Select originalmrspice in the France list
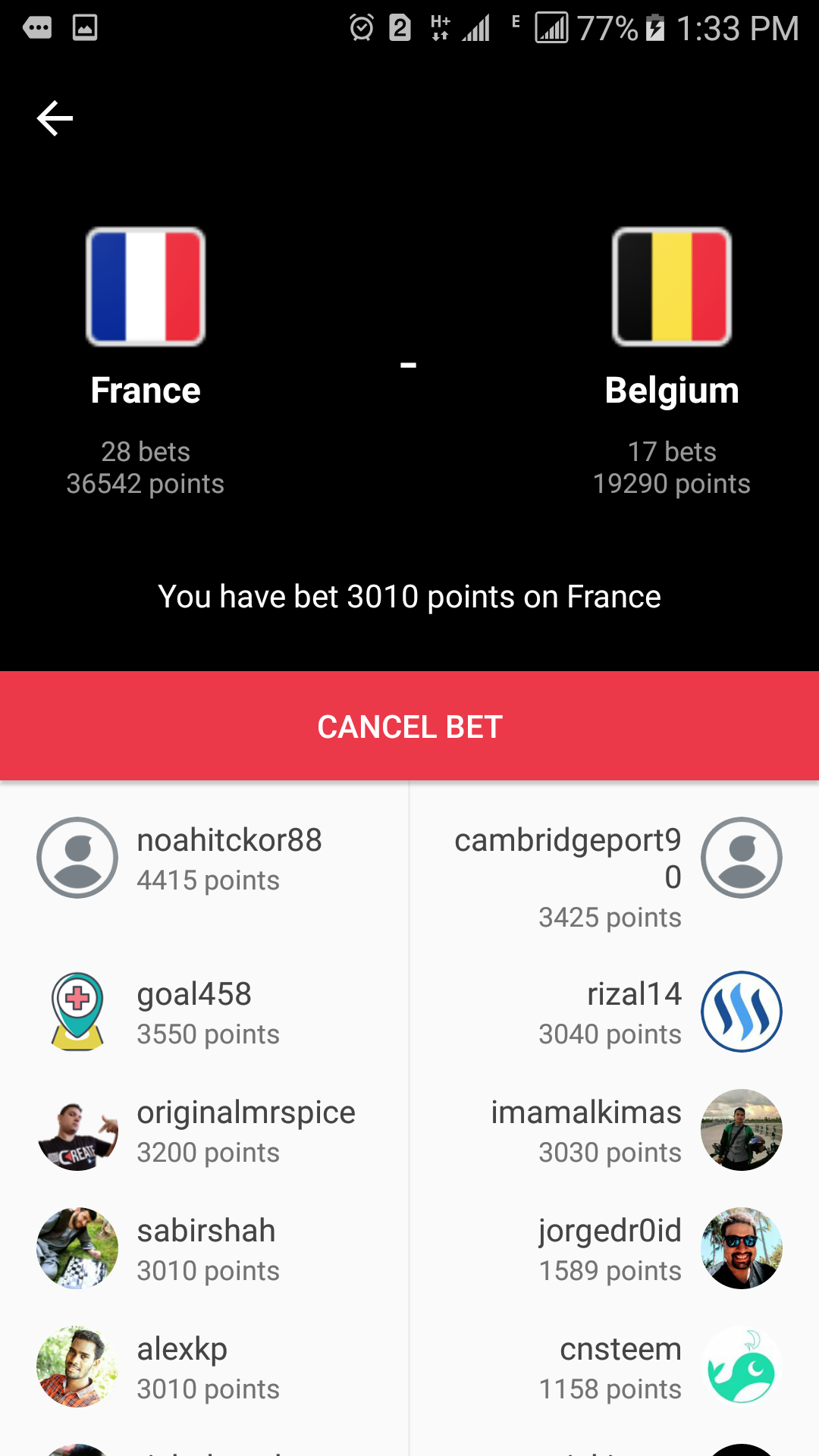Screen dimensions: 819x1456 [x=205, y=1131]
